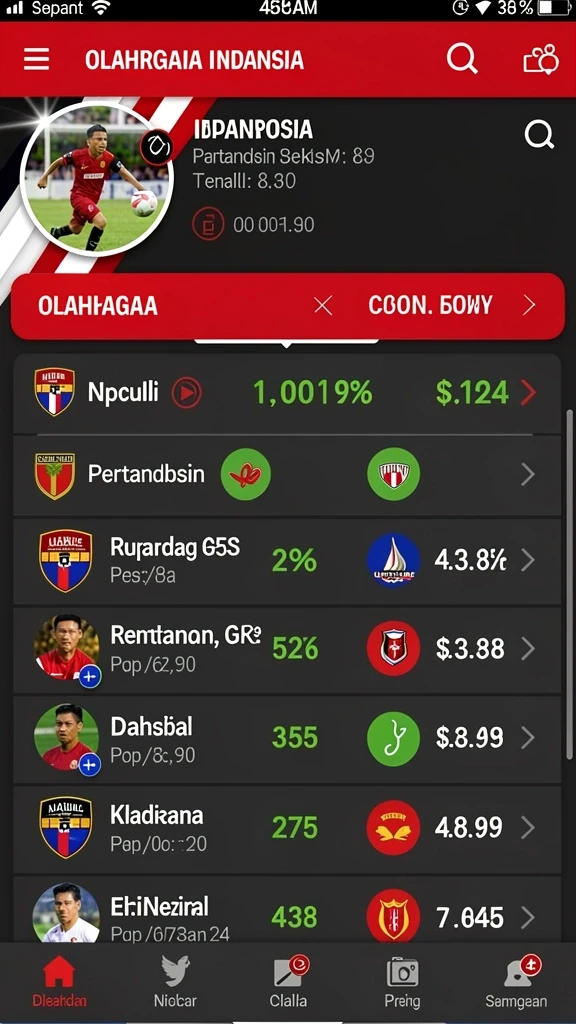
Task: View the EhiNeziral row
Action: (287, 912)
